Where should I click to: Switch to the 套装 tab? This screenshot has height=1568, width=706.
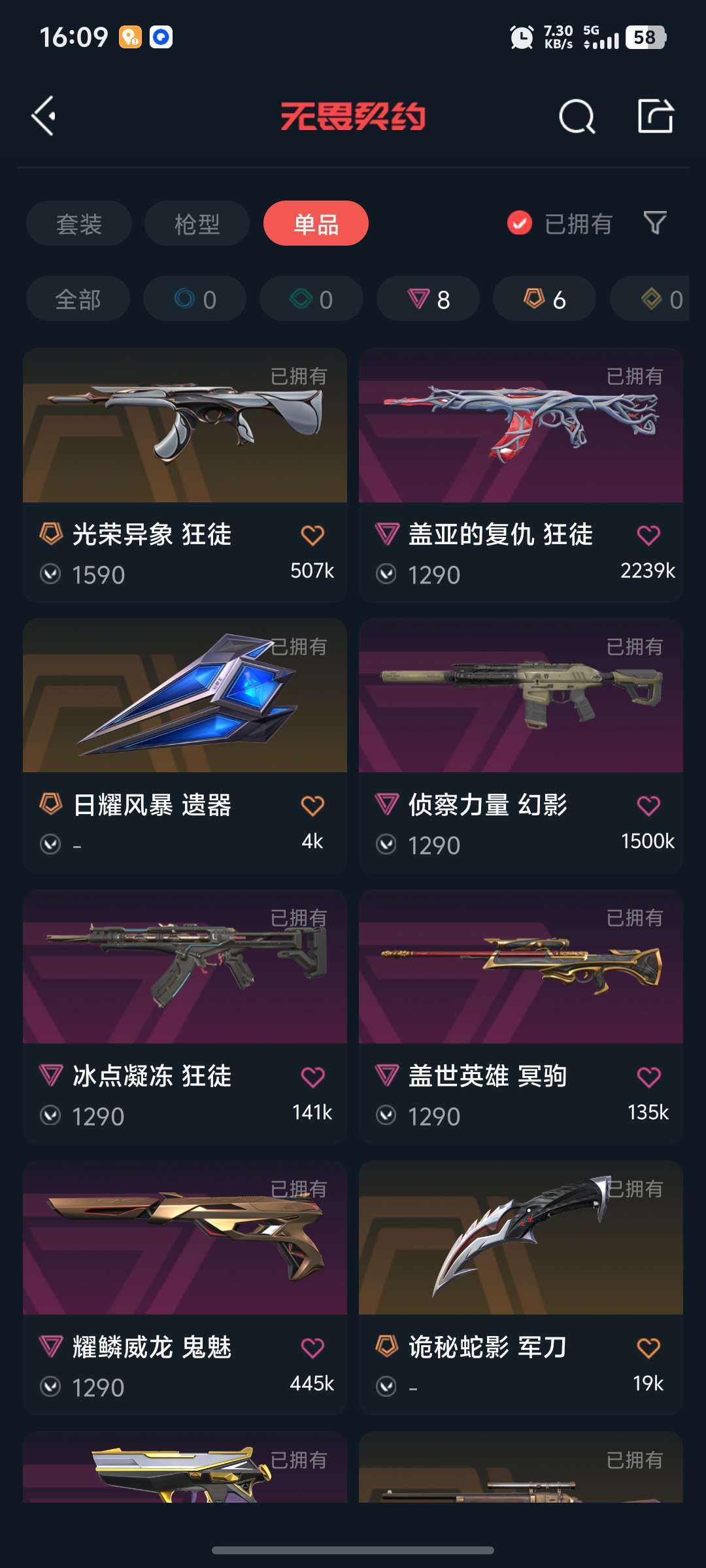pyautogui.click(x=79, y=223)
